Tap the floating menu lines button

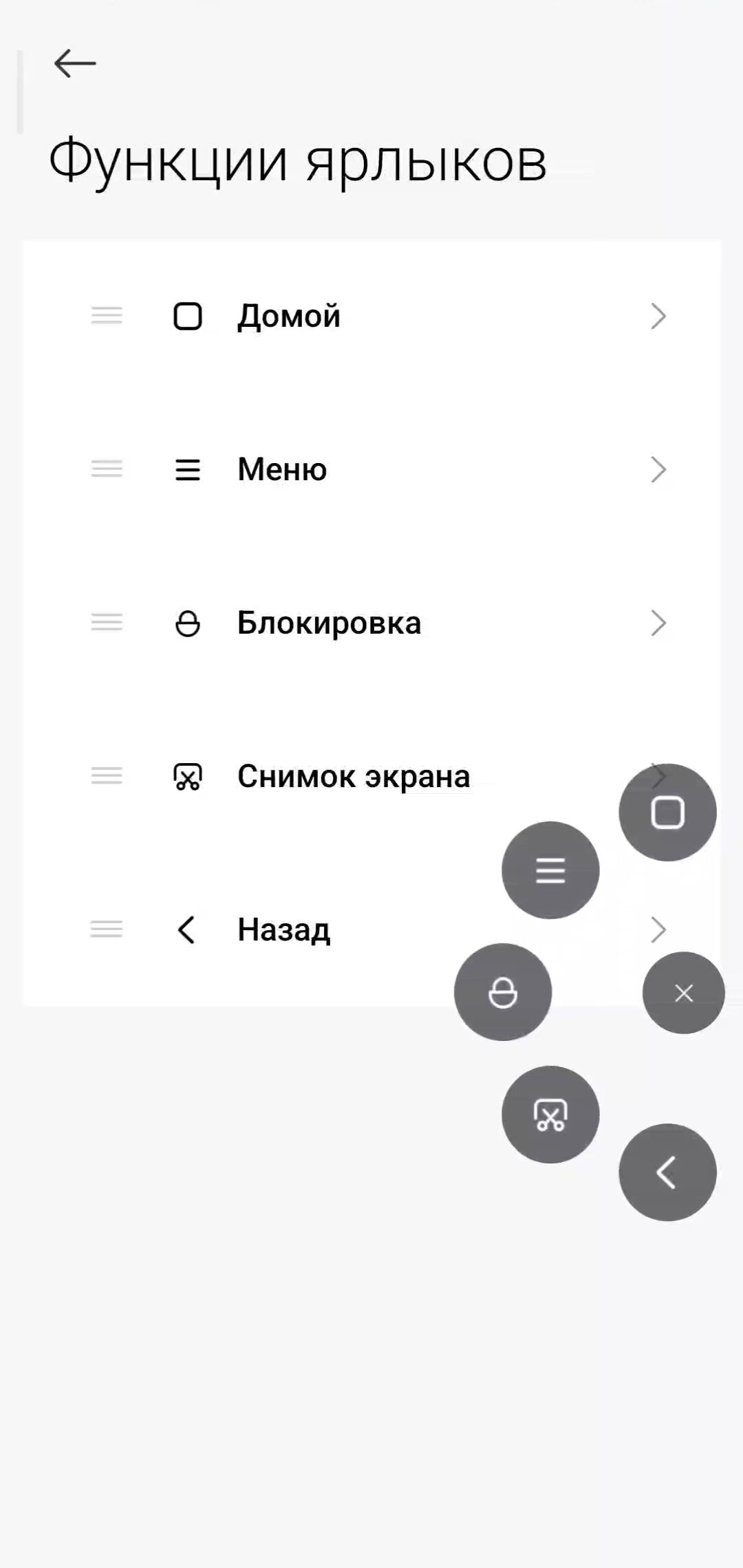(550, 870)
